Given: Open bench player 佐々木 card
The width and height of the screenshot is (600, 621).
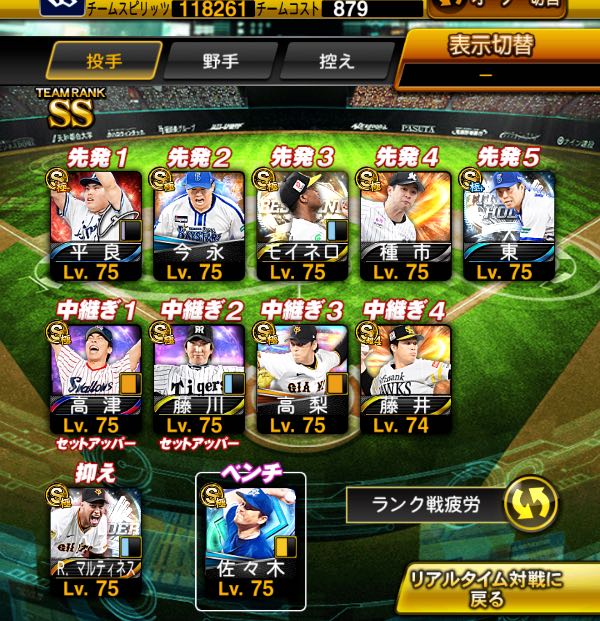Looking at the screenshot, I should click(251, 543).
